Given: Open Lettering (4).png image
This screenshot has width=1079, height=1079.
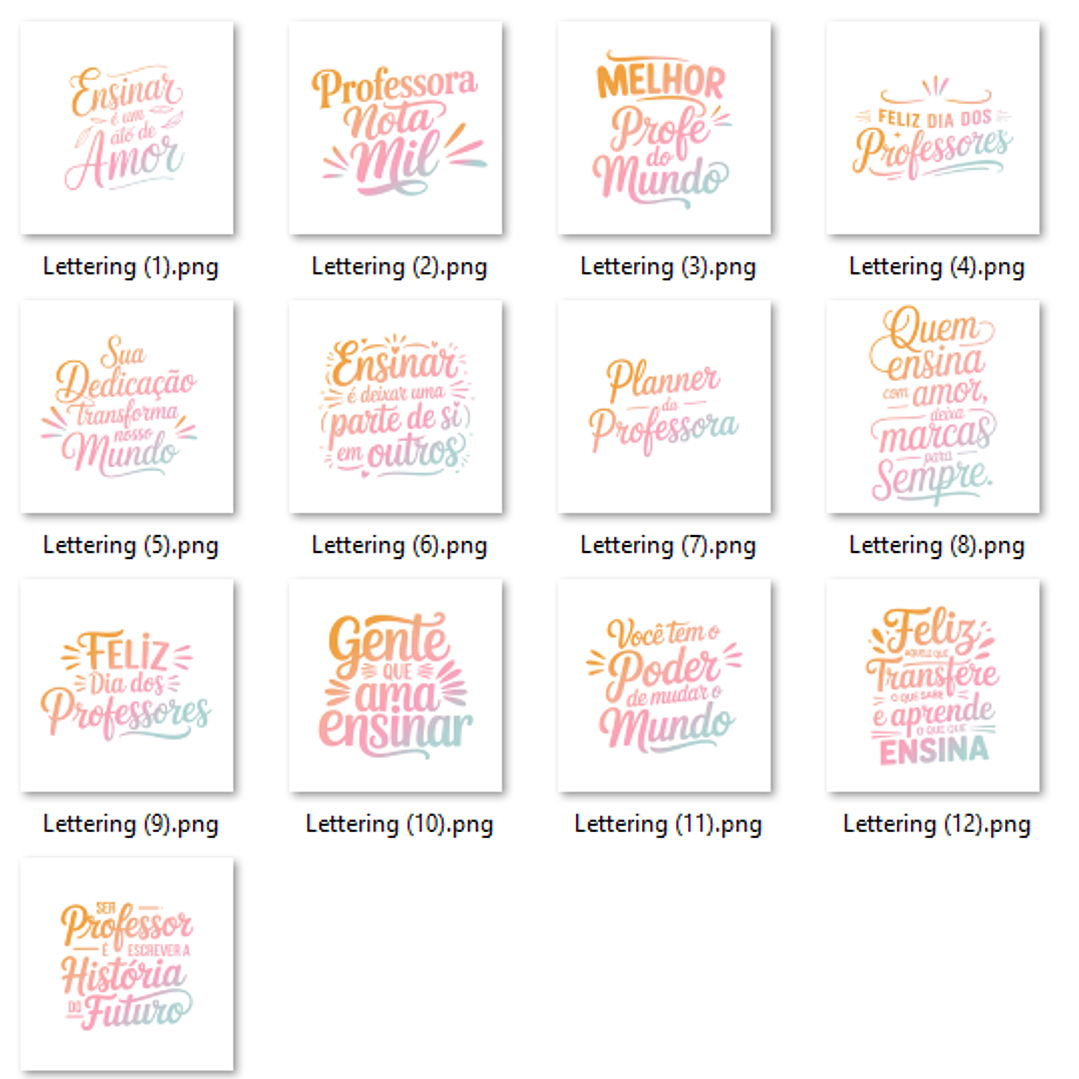Looking at the screenshot, I should click(933, 128).
